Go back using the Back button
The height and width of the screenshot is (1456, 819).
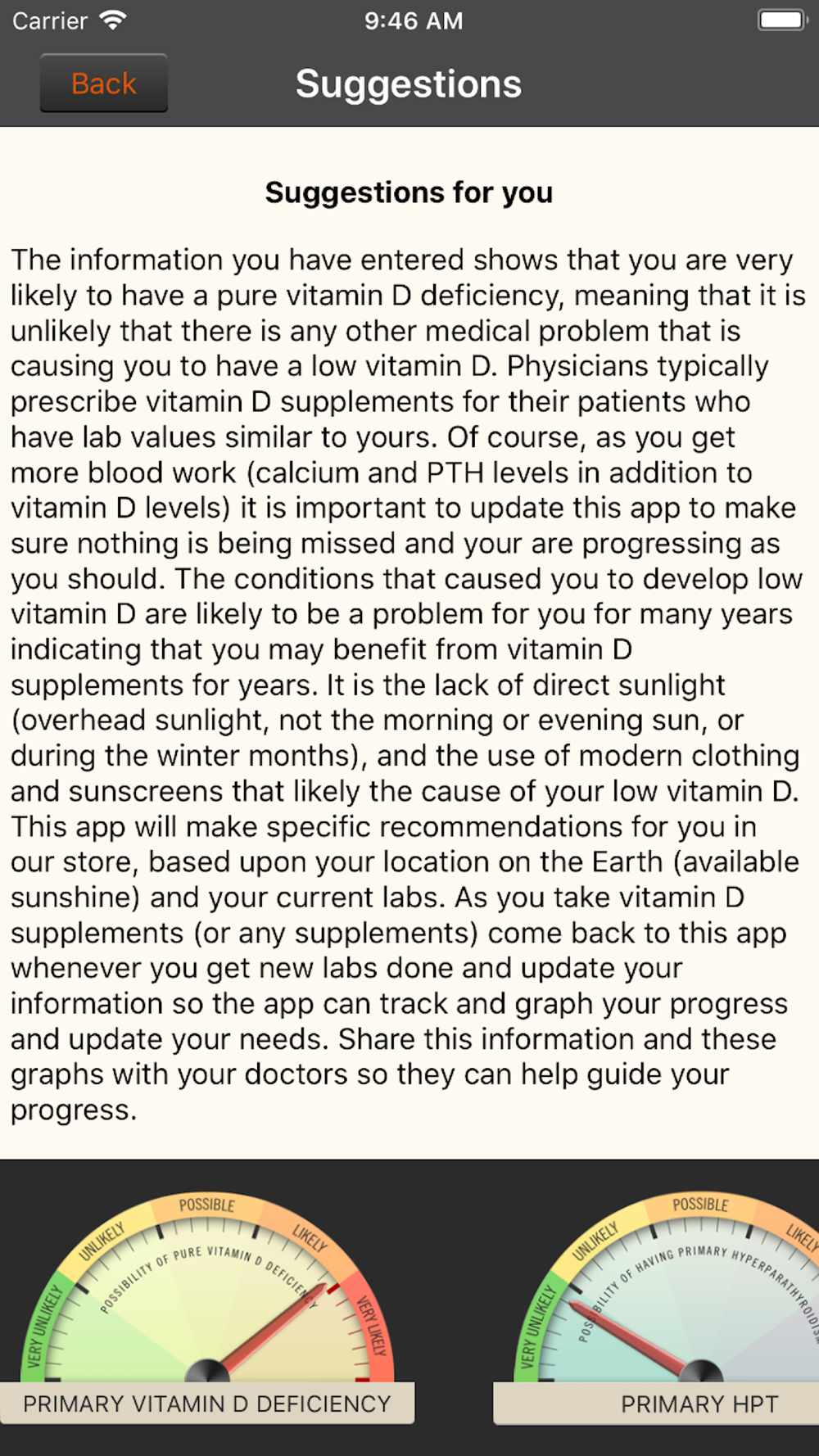pos(104,83)
